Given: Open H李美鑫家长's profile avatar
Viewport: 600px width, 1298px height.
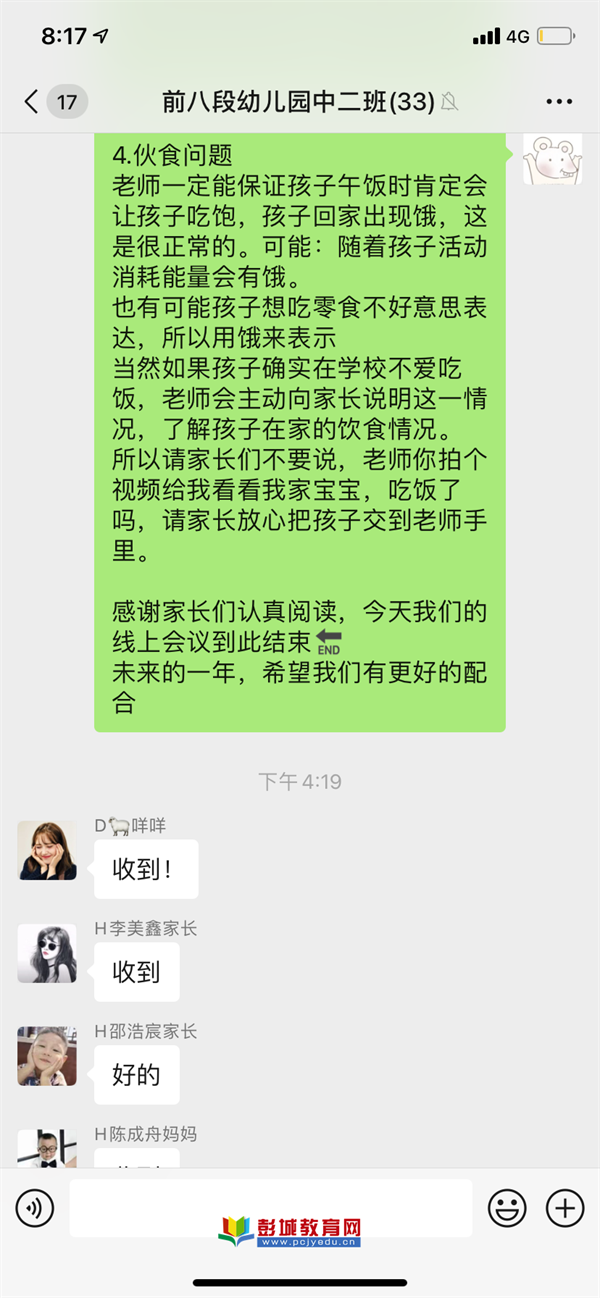Looking at the screenshot, I should [x=47, y=954].
